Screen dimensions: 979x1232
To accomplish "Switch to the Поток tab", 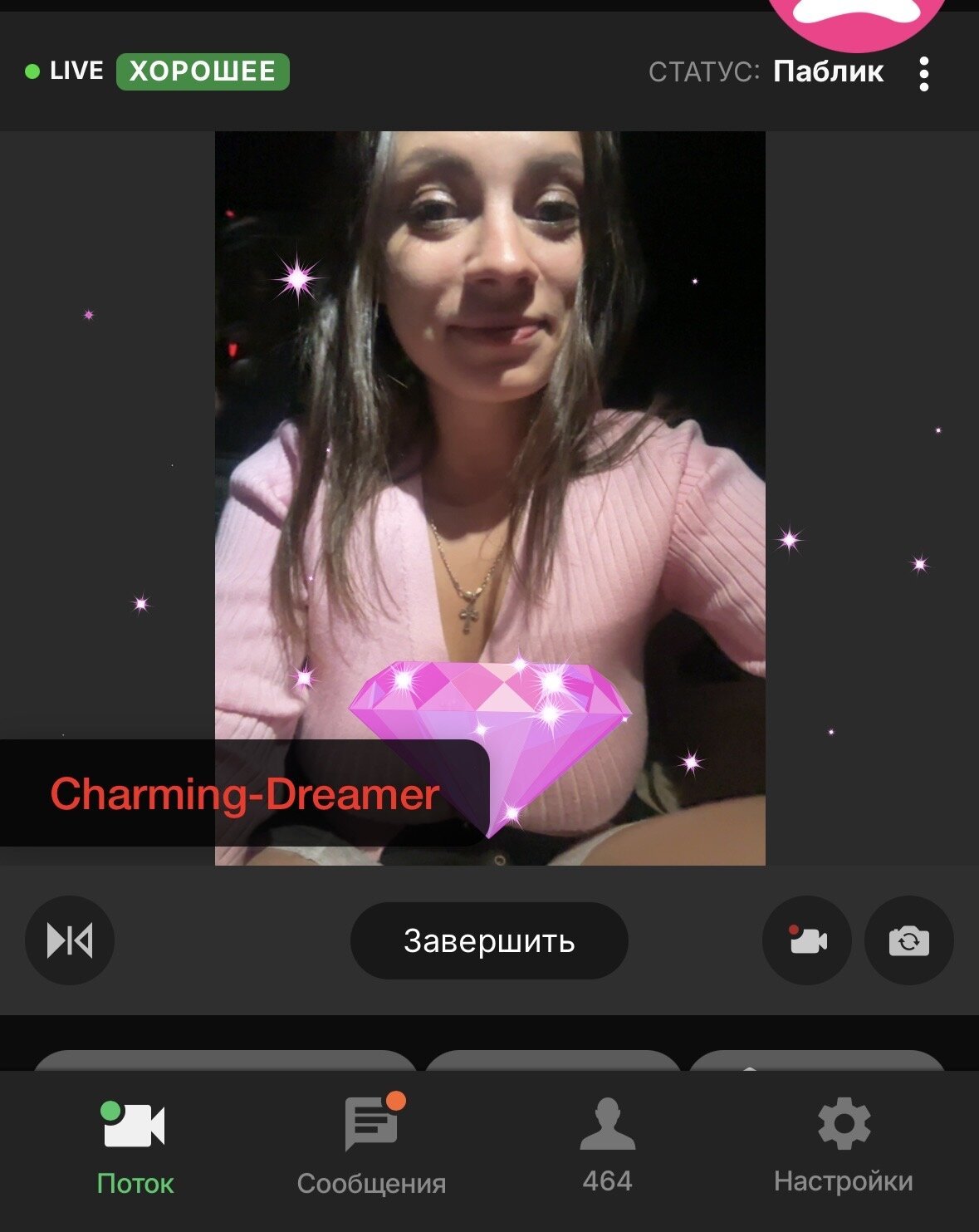I will (x=135, y=1148).
